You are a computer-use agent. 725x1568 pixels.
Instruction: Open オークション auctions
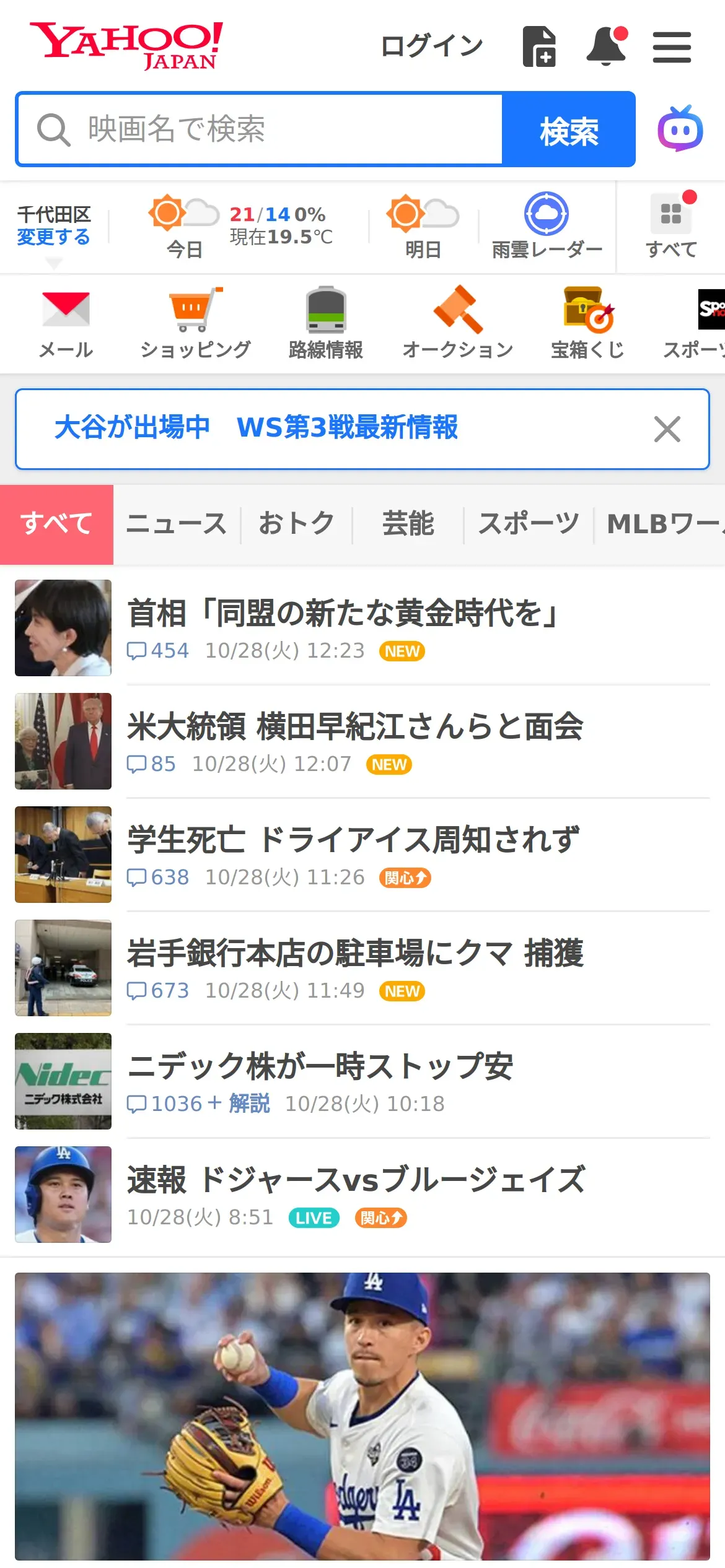[x=457, y=323]
